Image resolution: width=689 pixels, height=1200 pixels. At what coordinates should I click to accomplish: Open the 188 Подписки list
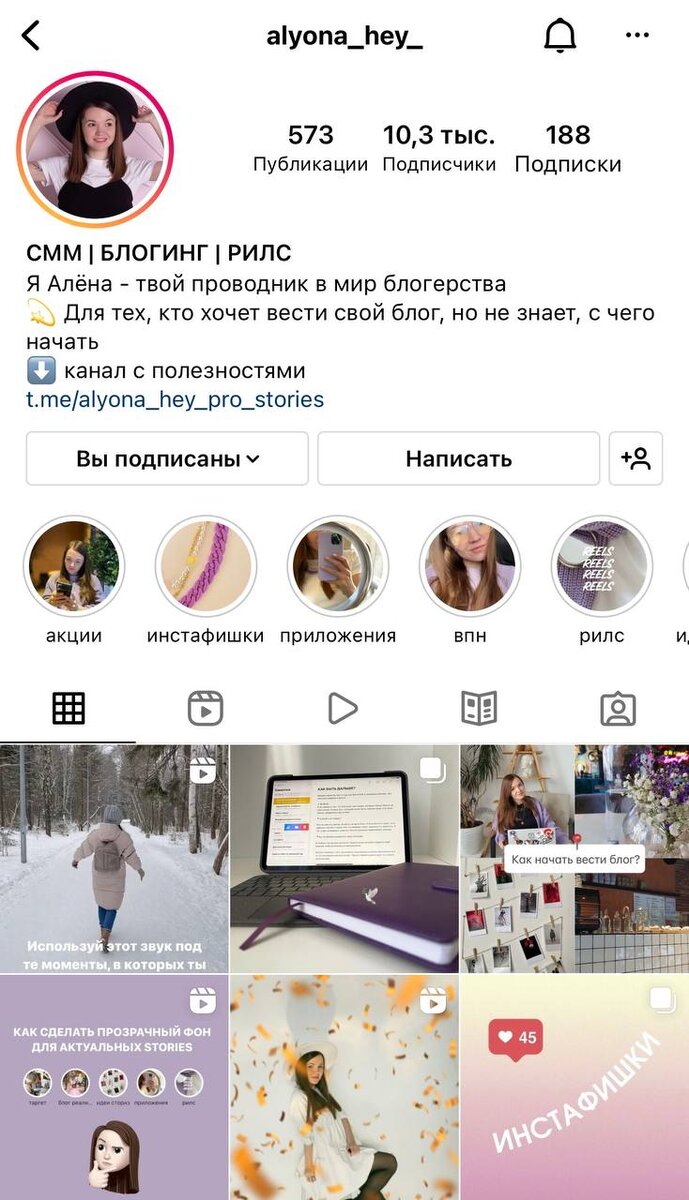tap(567, 148)
